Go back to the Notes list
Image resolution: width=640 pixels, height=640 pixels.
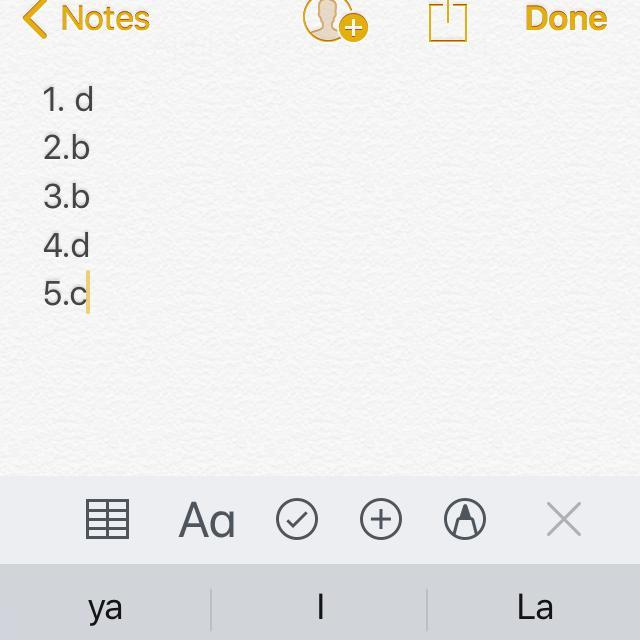tap(86, 19)
